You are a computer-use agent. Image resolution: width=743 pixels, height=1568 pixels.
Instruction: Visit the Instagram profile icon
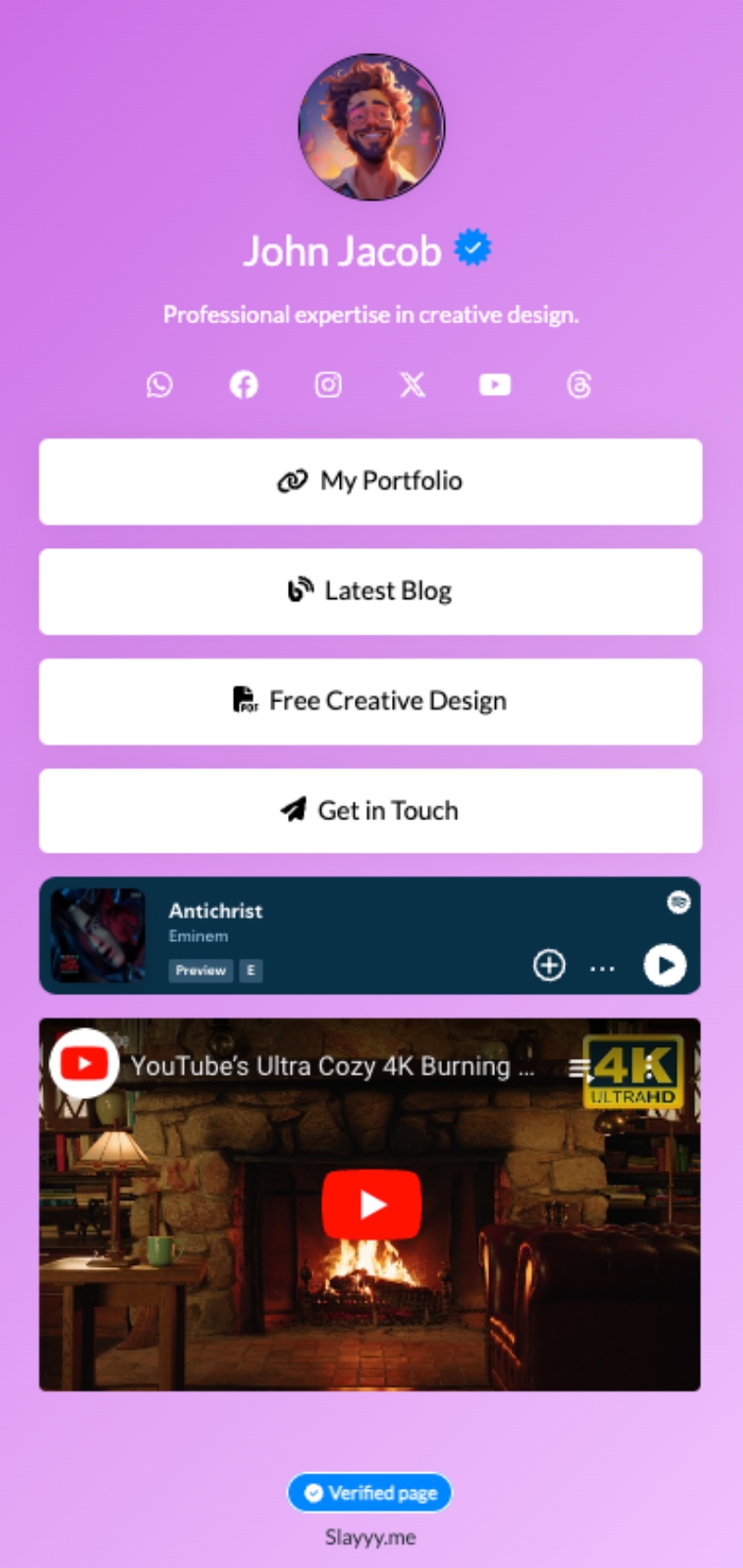coord(328,385)
